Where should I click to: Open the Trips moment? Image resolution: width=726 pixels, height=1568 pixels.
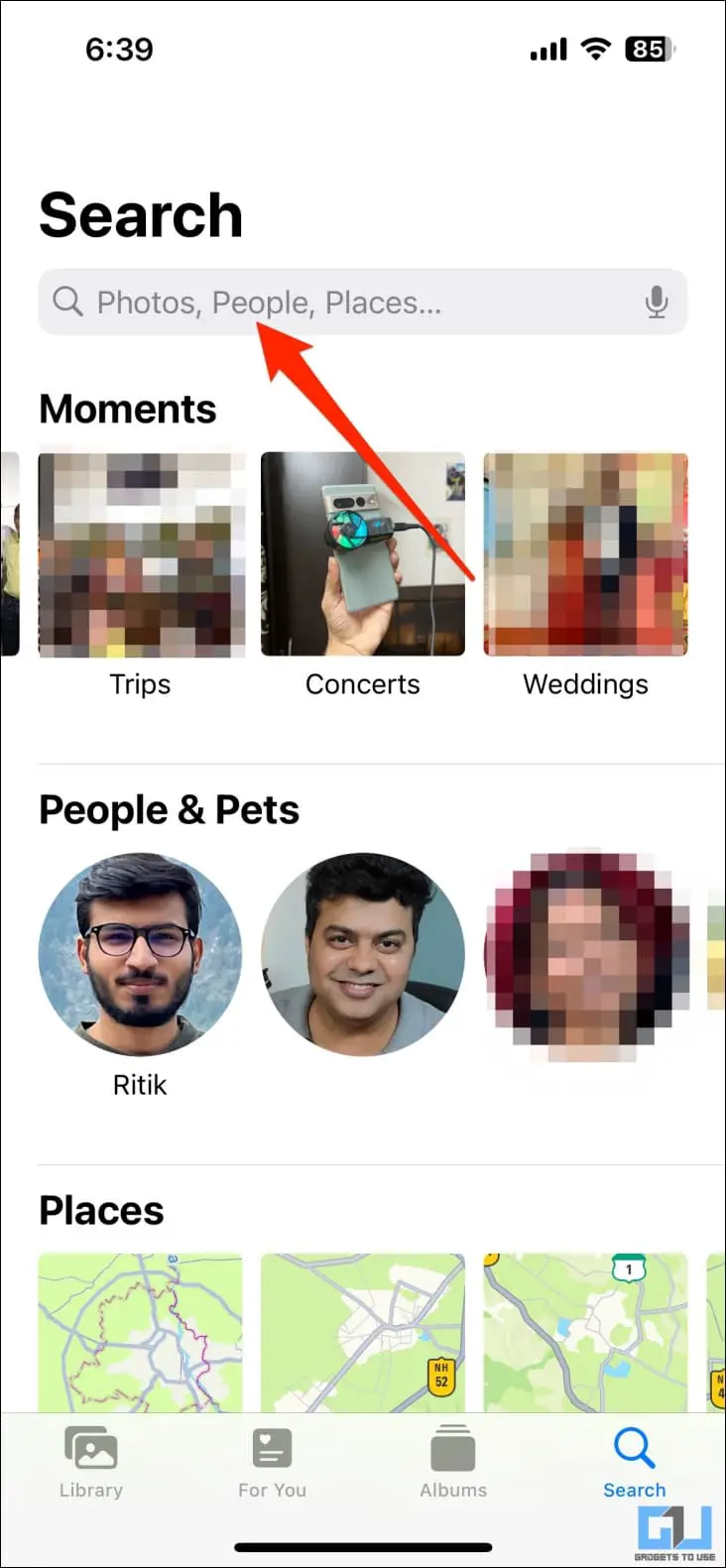(140, 555)
